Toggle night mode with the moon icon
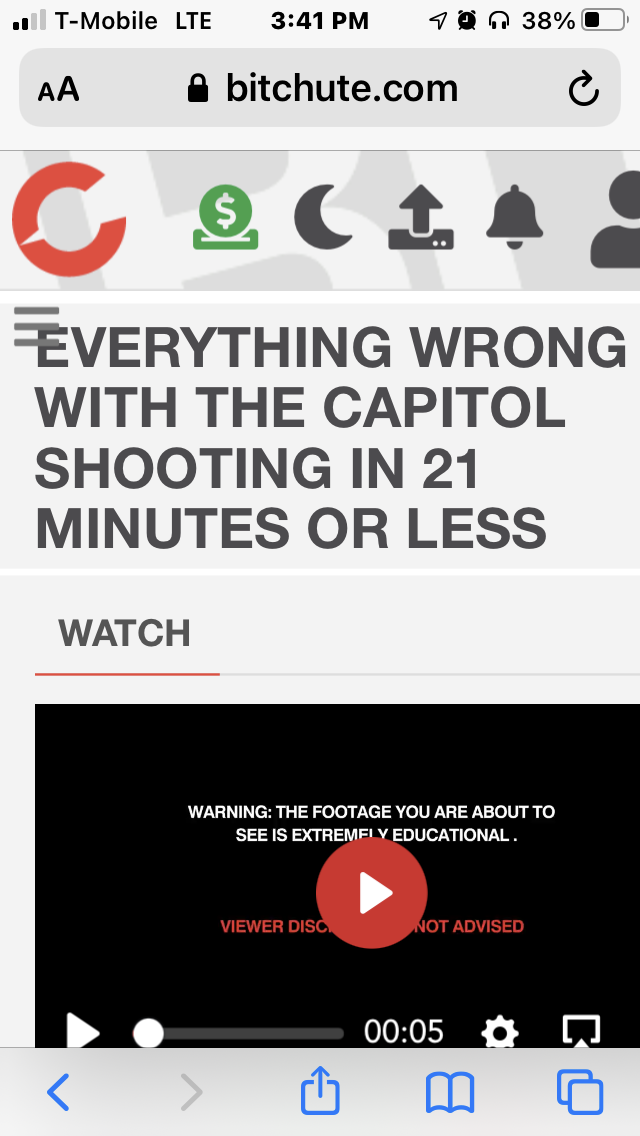This screenshot has height=1136, width=640. (323, 217)
